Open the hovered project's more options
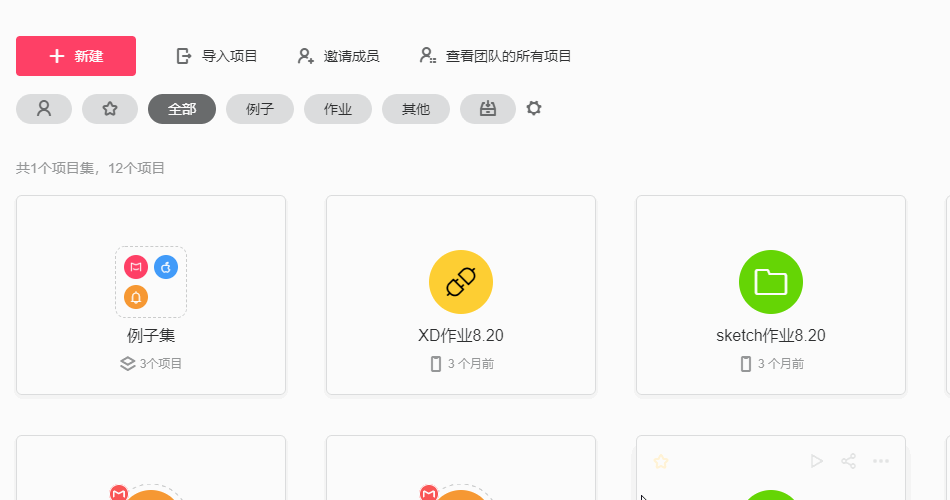The width and height of the screenshot is (950, 500). pos(881,461)
